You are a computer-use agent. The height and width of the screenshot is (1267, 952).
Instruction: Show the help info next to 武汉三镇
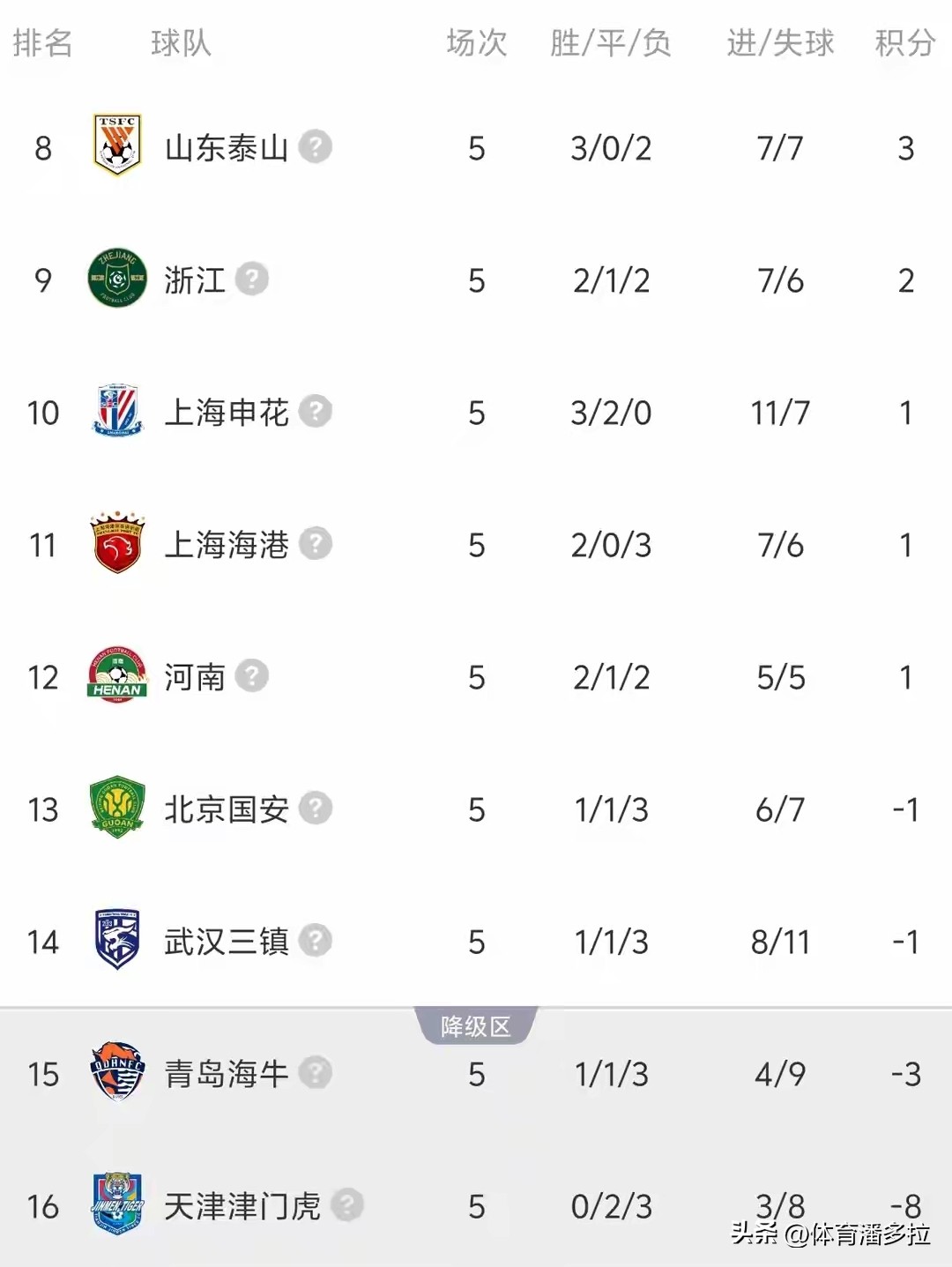(x=315, y=940)
